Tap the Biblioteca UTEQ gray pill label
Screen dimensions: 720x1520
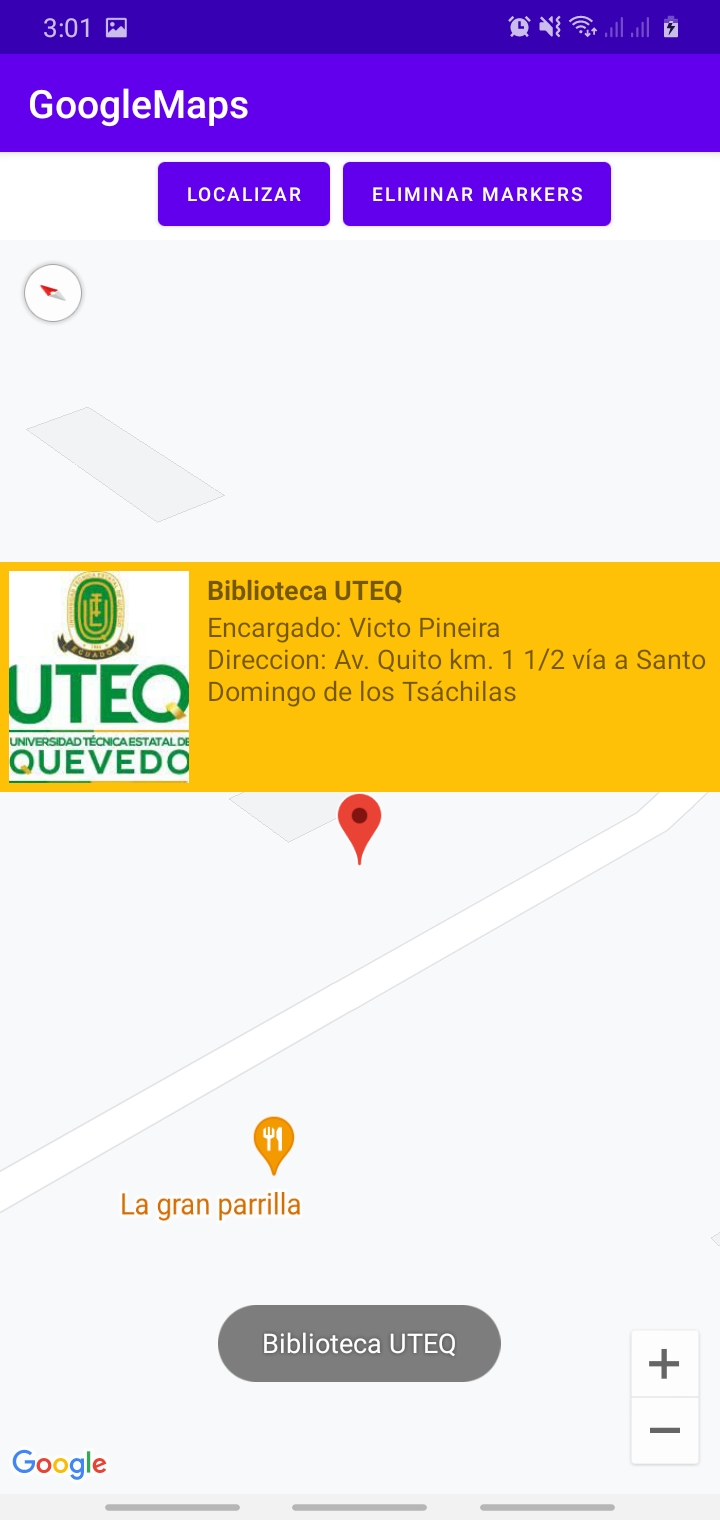[359, 1343]
